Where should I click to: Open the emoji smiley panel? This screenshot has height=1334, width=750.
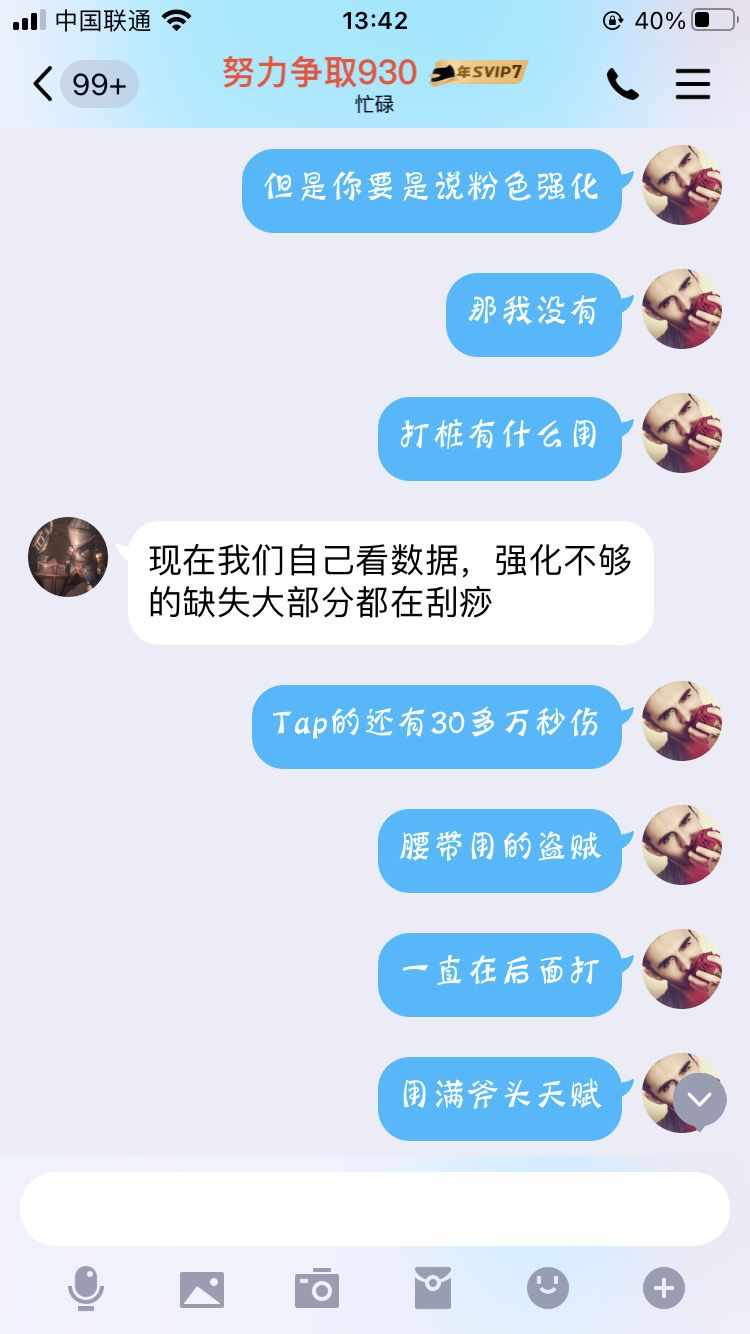pos(547,1289)
